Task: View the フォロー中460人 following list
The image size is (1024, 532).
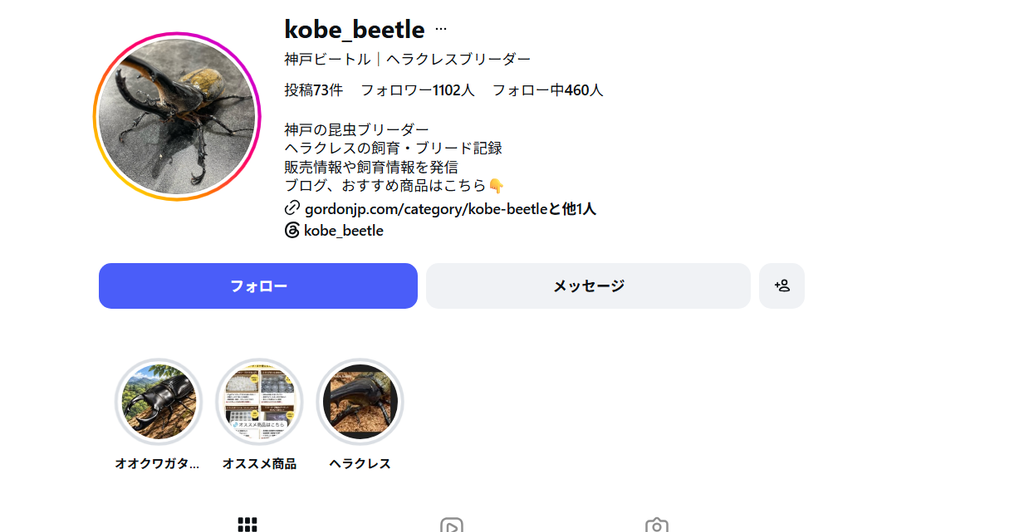Action: (547, 90)
